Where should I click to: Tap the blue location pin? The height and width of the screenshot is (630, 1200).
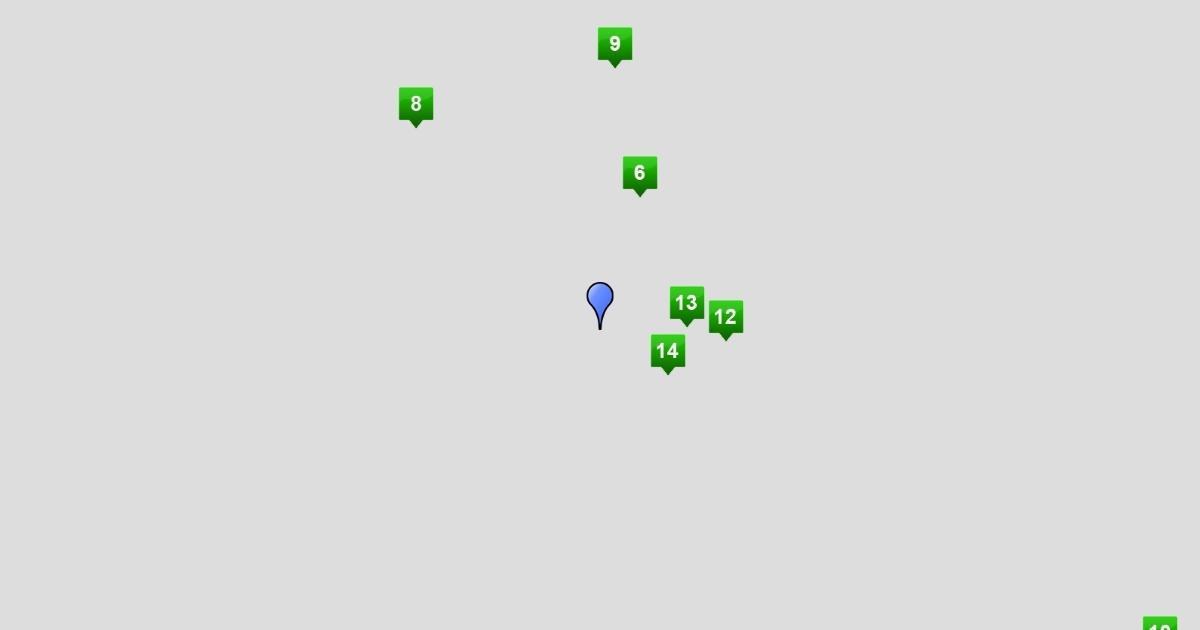600,300
